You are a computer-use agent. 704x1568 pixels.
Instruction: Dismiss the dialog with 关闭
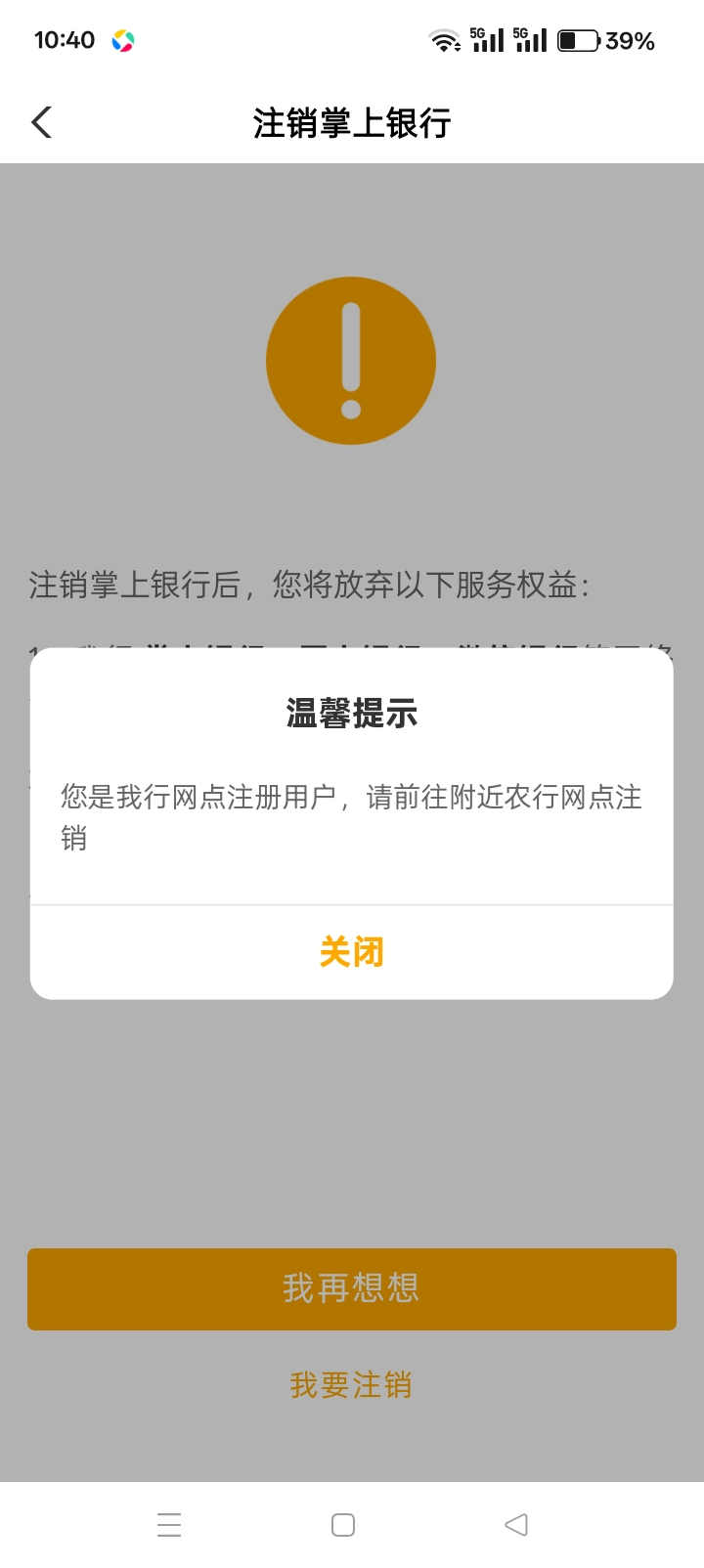point(351,951)
